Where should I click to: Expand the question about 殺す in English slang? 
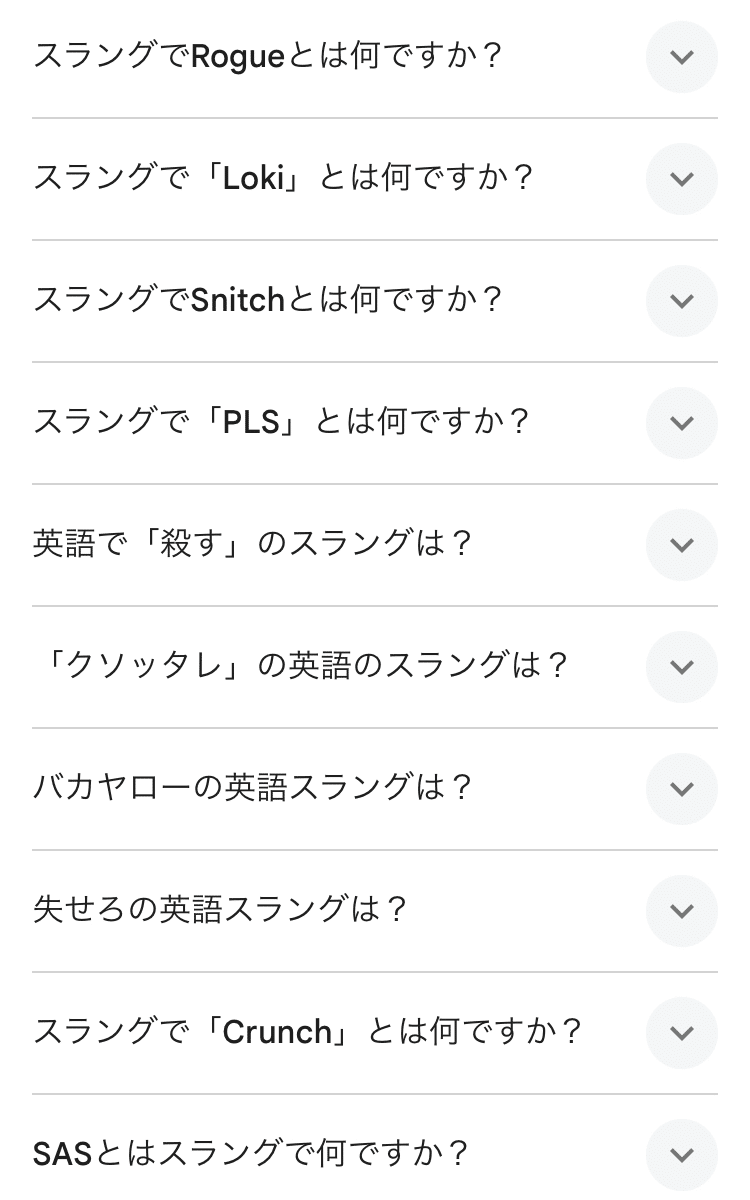point(682,545)
